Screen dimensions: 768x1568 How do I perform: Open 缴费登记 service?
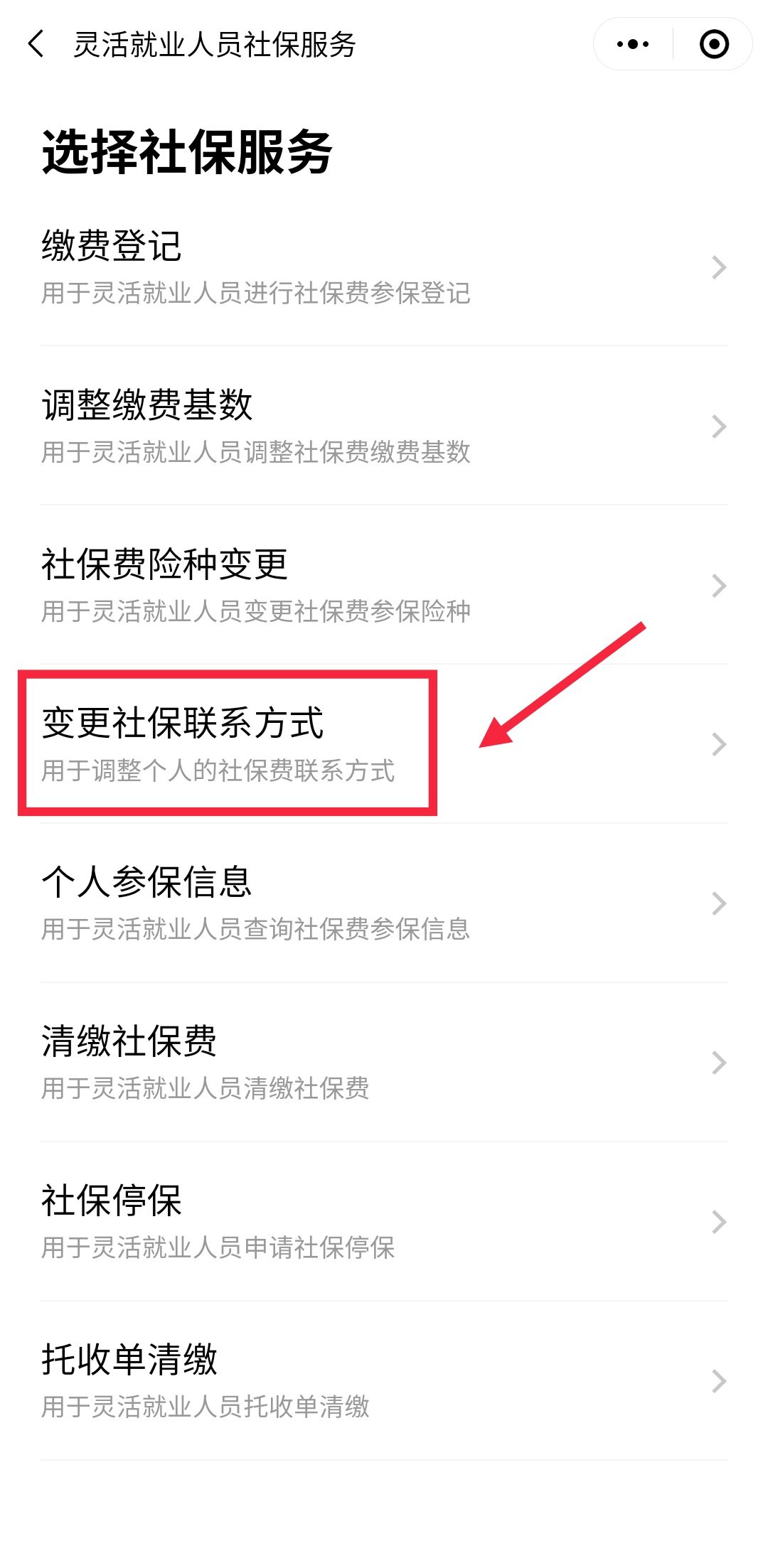(x=384, y=267)
